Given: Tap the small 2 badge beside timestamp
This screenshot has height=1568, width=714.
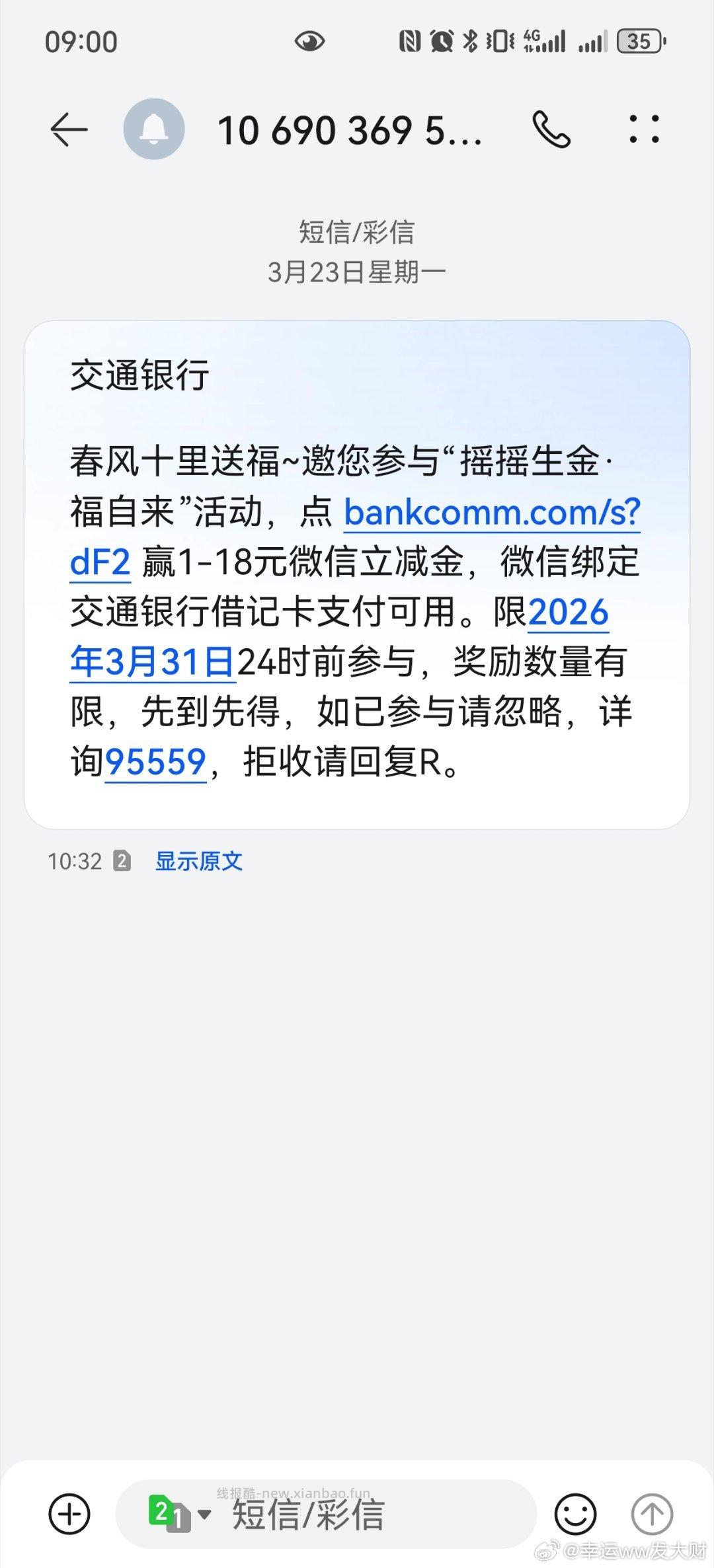Looking at the screenshot, I should (123, 861).
